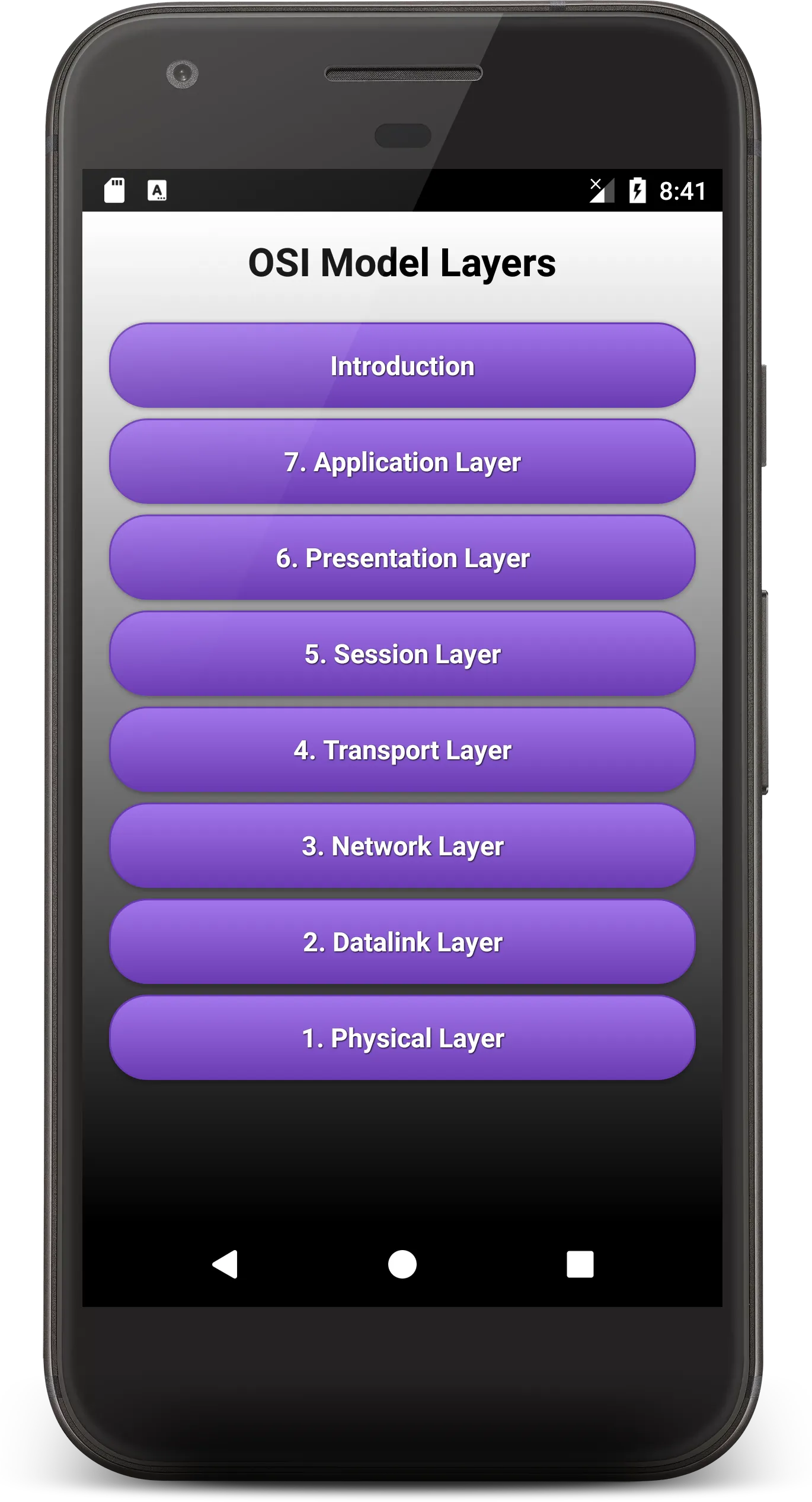This screenshot has height=1502, width=812.
Task: View 4. Transport Layer details
Action: tap(402, 749)
